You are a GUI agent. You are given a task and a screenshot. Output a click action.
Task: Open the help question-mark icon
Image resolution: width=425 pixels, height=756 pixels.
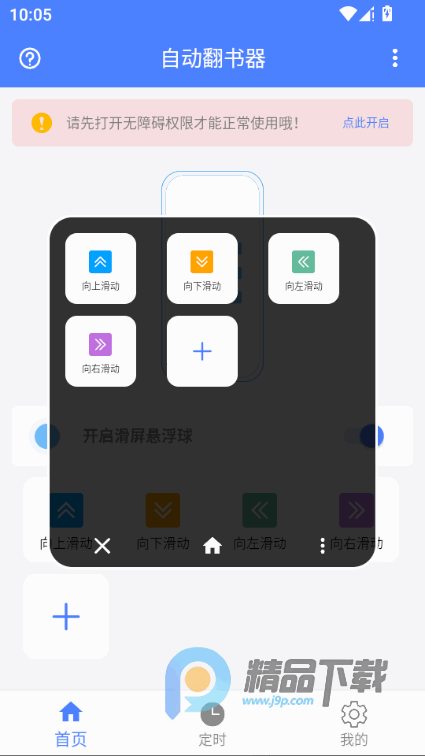click(30, 58)
